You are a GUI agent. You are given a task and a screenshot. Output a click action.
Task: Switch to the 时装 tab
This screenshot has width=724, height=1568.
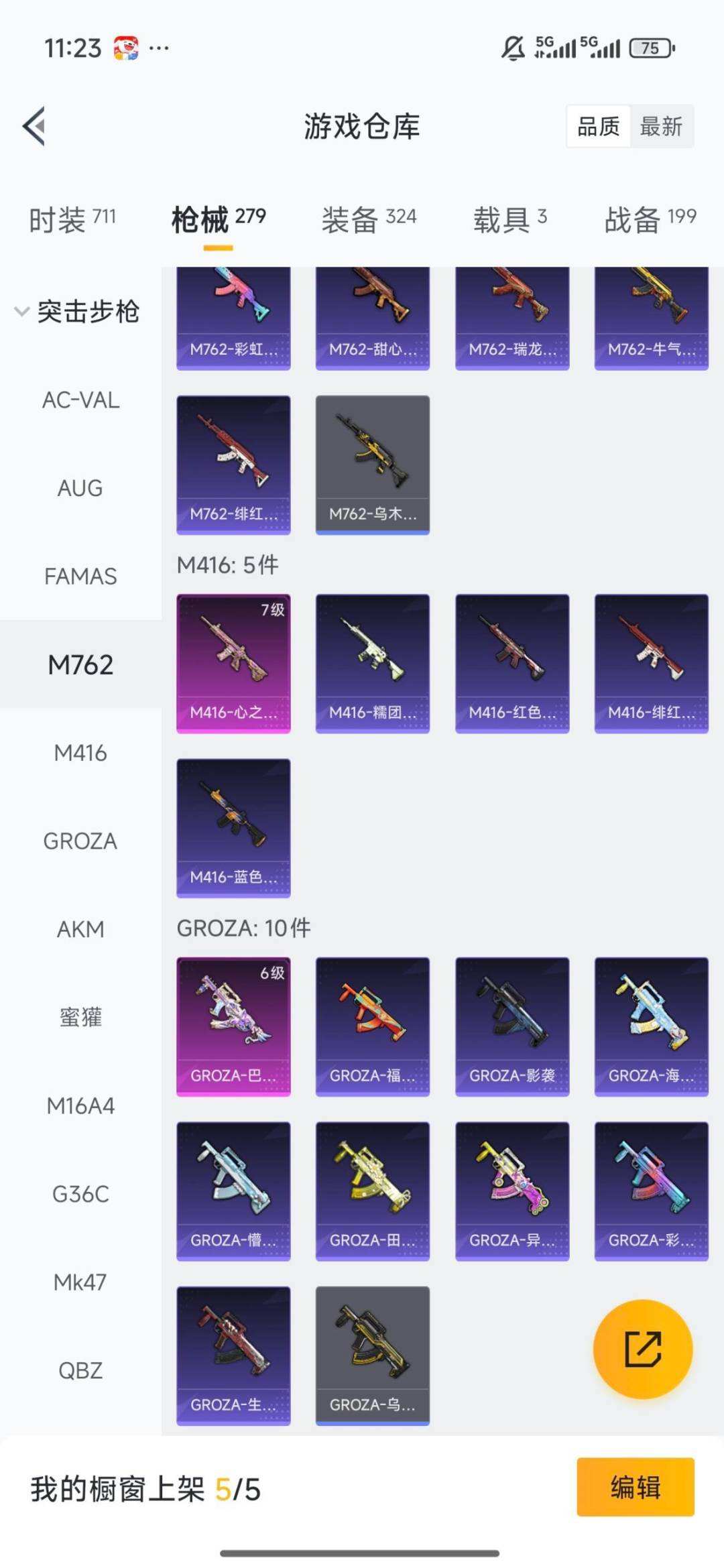point(72,219)
